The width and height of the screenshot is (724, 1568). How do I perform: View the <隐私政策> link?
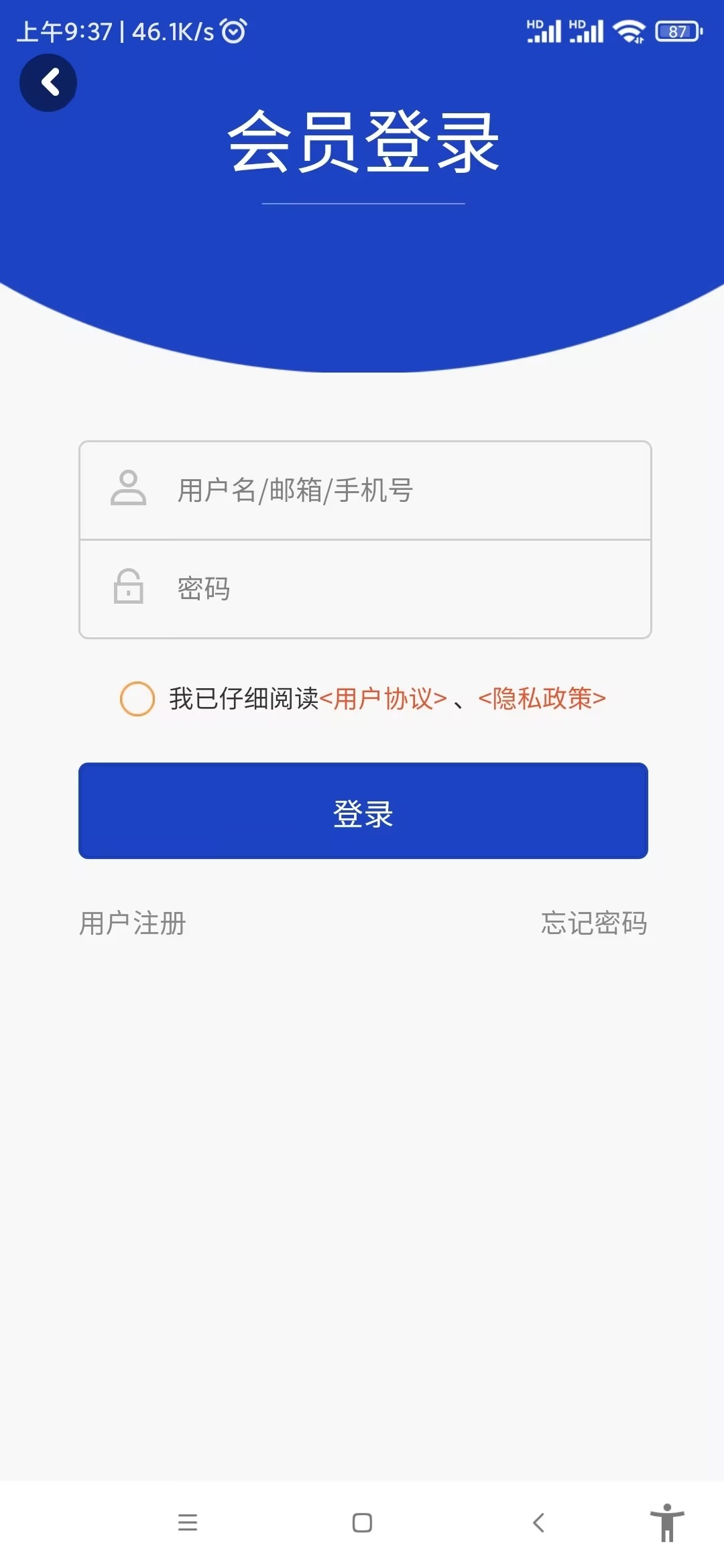pyautogui.click(x=542, y=699)
